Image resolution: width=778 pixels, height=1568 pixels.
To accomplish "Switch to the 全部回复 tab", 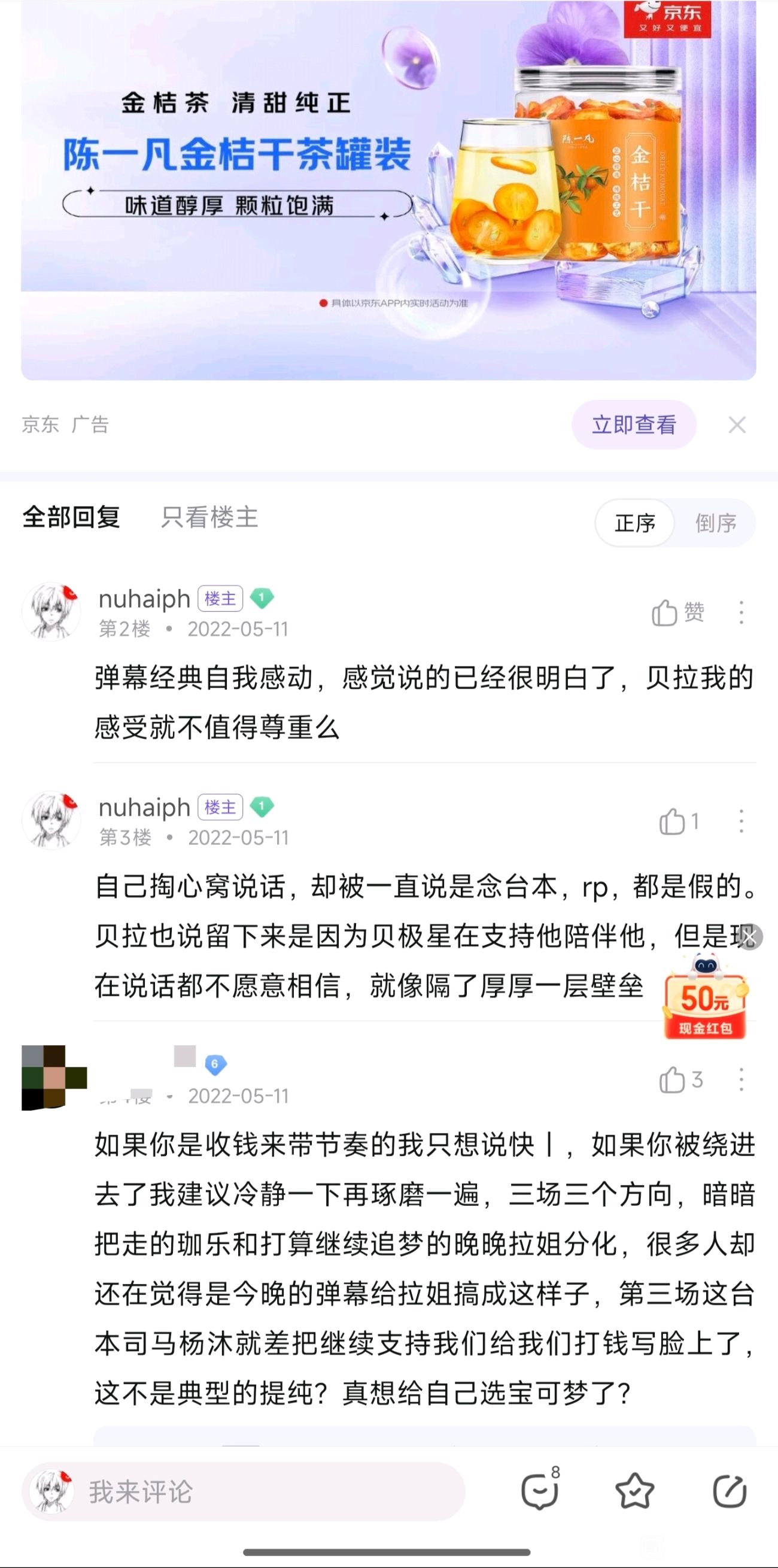I will coord(71,517).
